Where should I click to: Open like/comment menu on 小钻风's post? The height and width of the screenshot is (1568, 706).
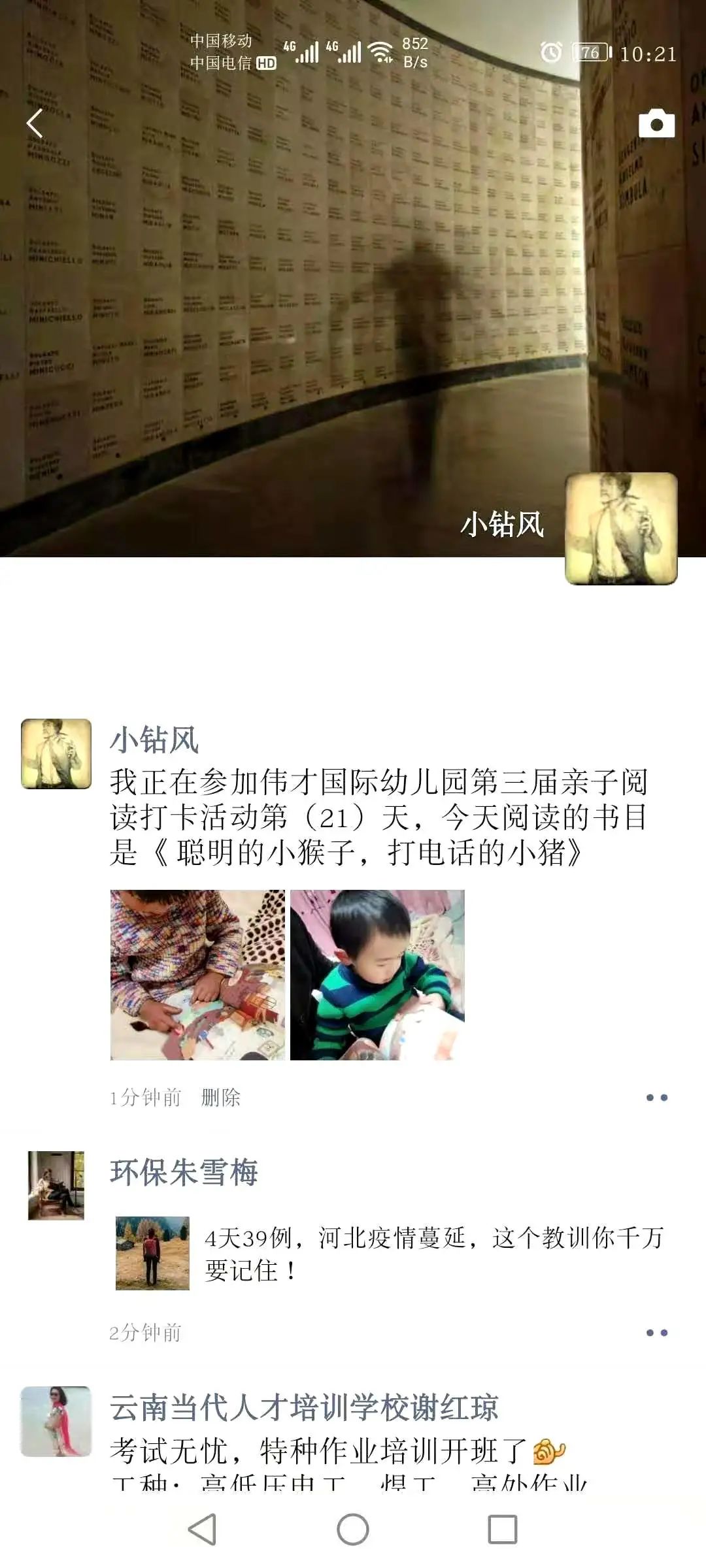(656, 1098)
